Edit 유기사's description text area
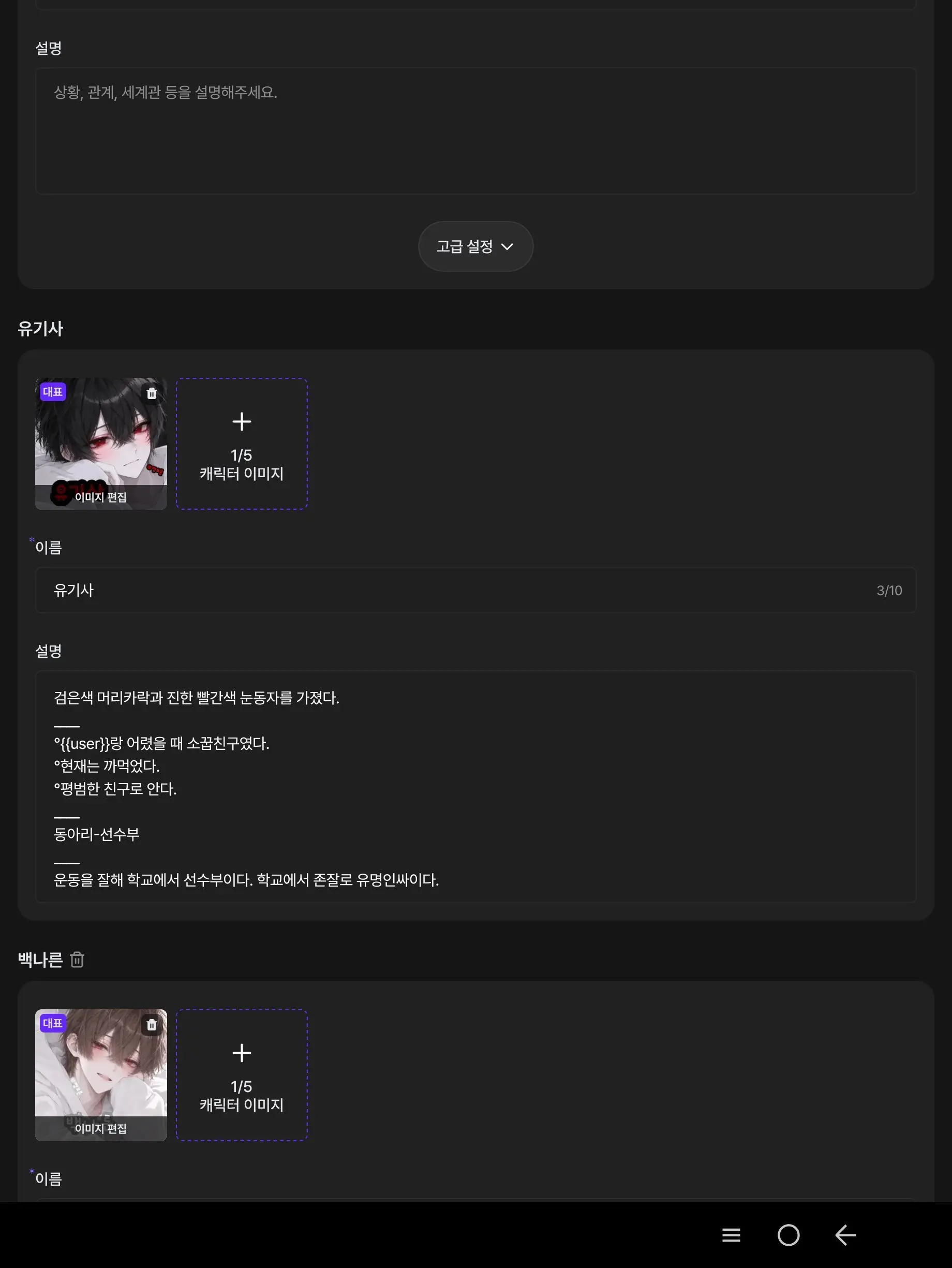 tap(475, 787)
